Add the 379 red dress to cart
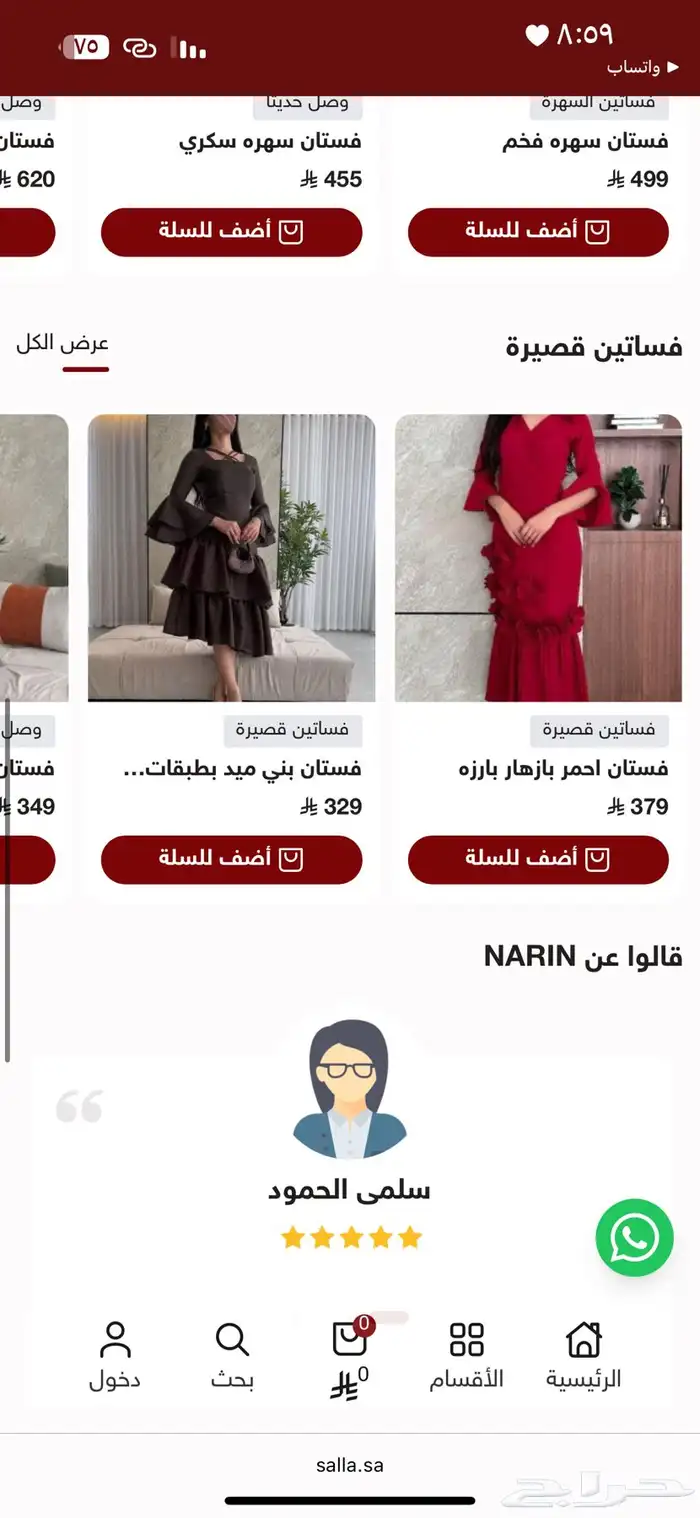This screenshot has width=700, height=1518. pyautogui.click(x=538, y=860)
